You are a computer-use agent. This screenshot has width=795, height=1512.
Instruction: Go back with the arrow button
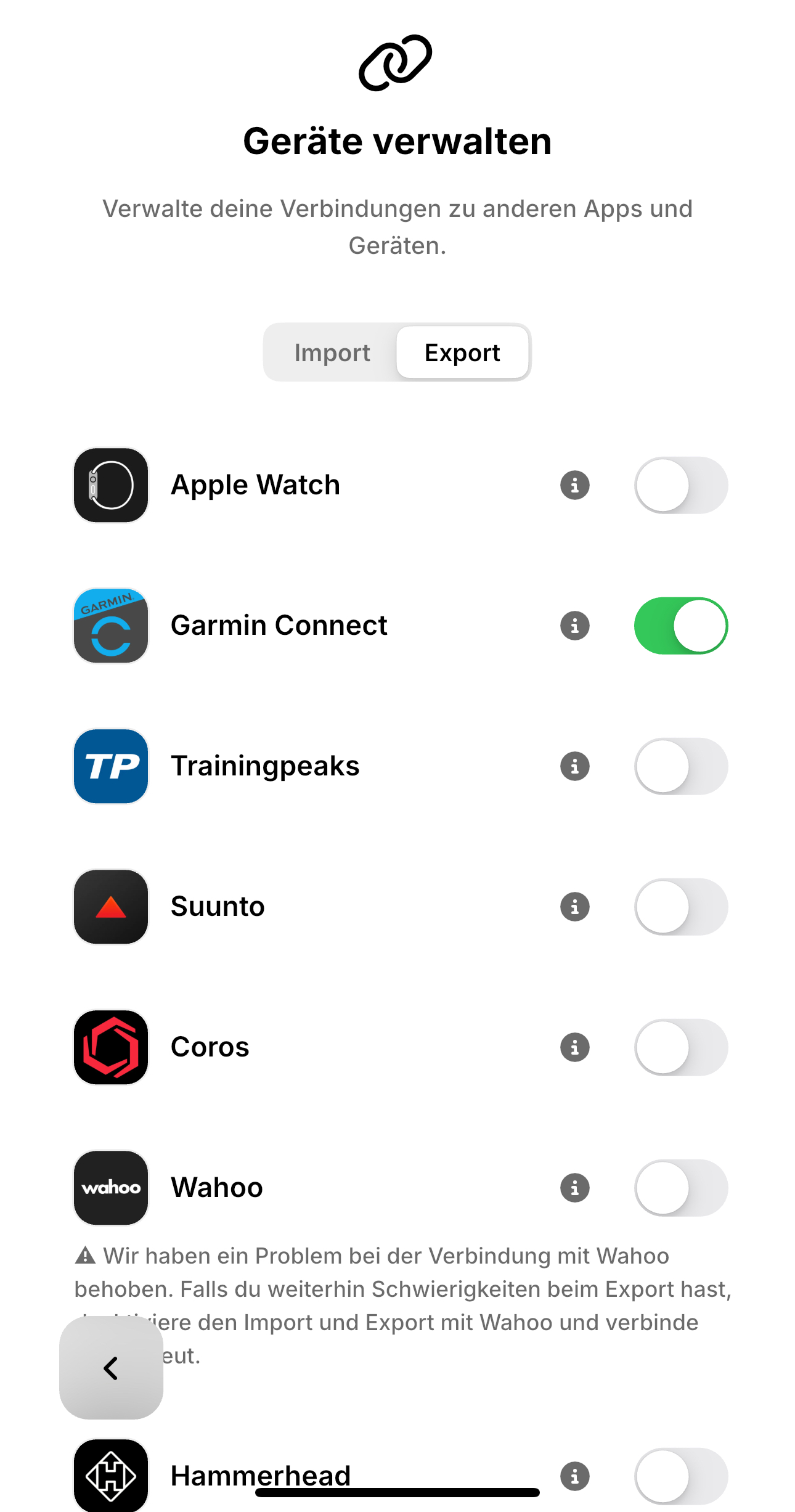click(x=111, y=1368)
